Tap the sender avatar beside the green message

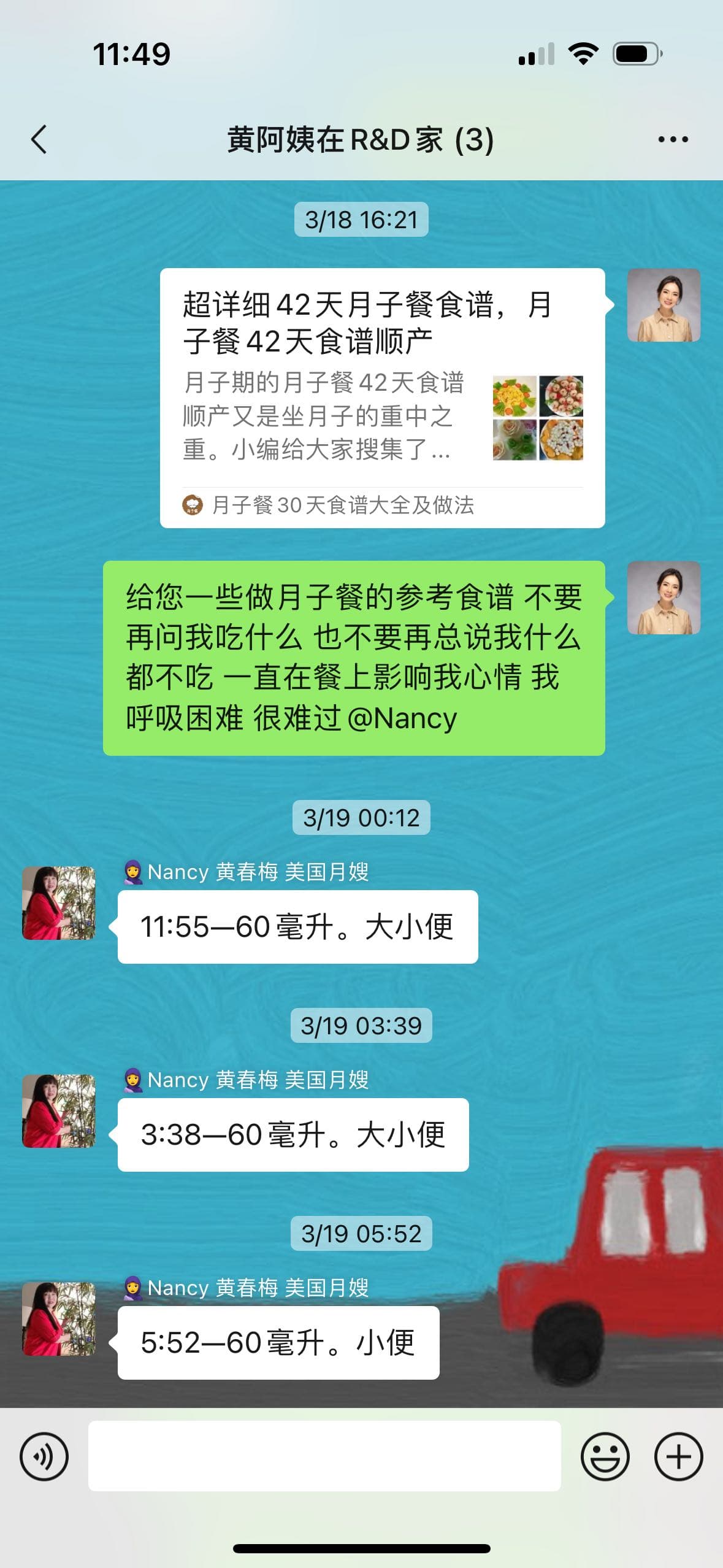click(x=664, y=598)
